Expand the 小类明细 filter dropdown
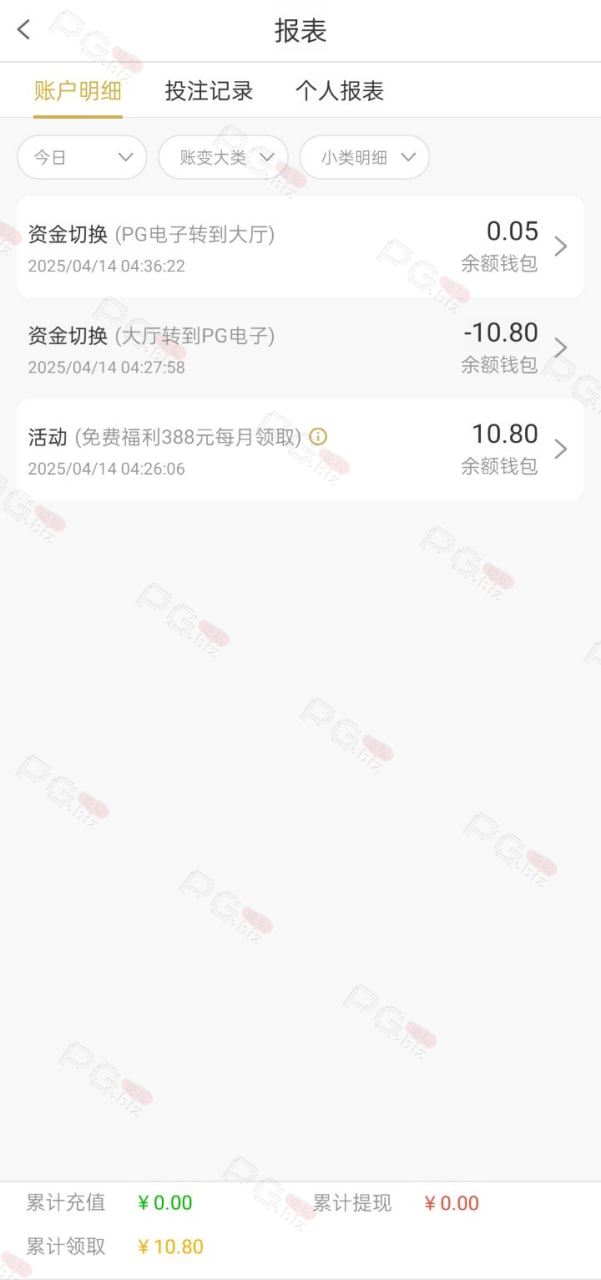Viewport: 601px width, 1280px height. [x=365, y=157]
